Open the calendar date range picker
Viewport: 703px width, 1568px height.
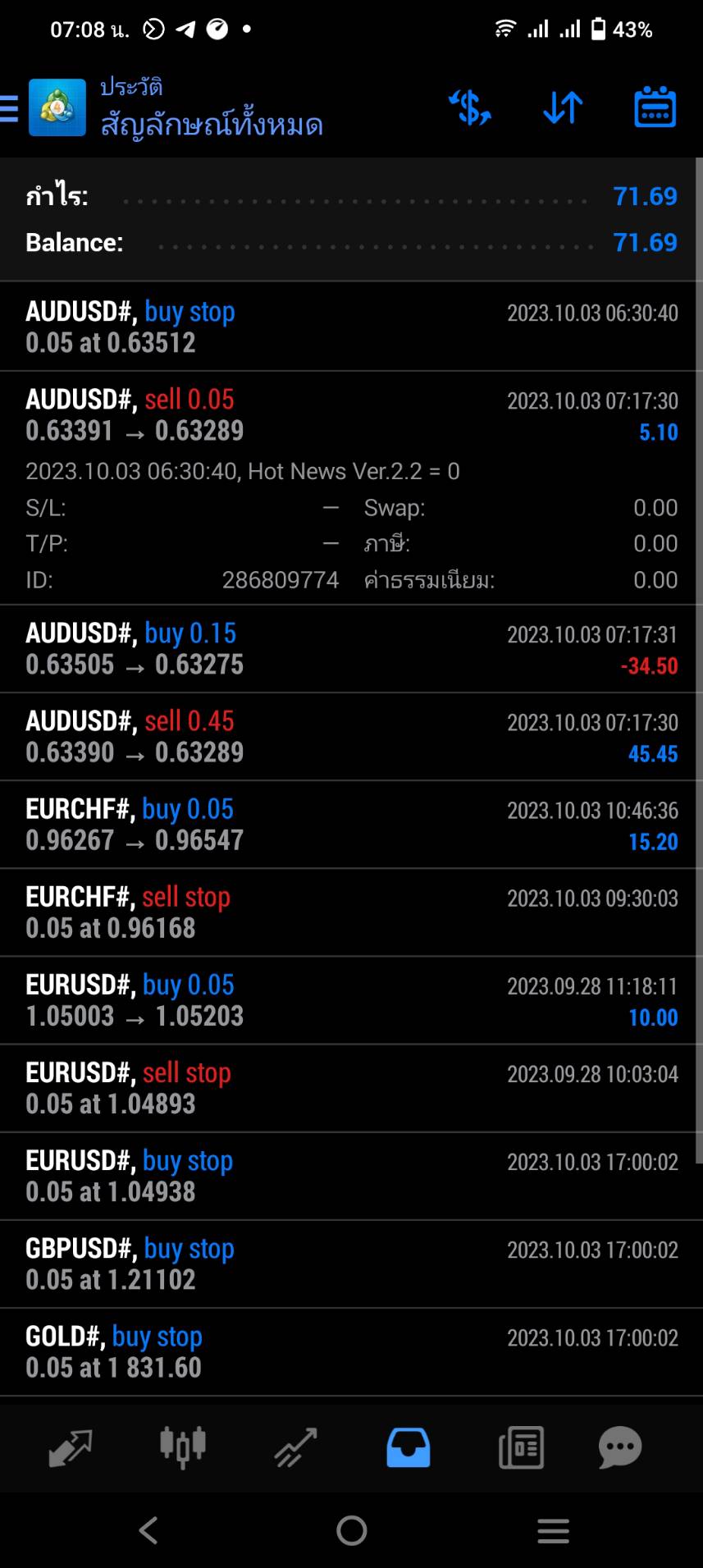(655, 107)
